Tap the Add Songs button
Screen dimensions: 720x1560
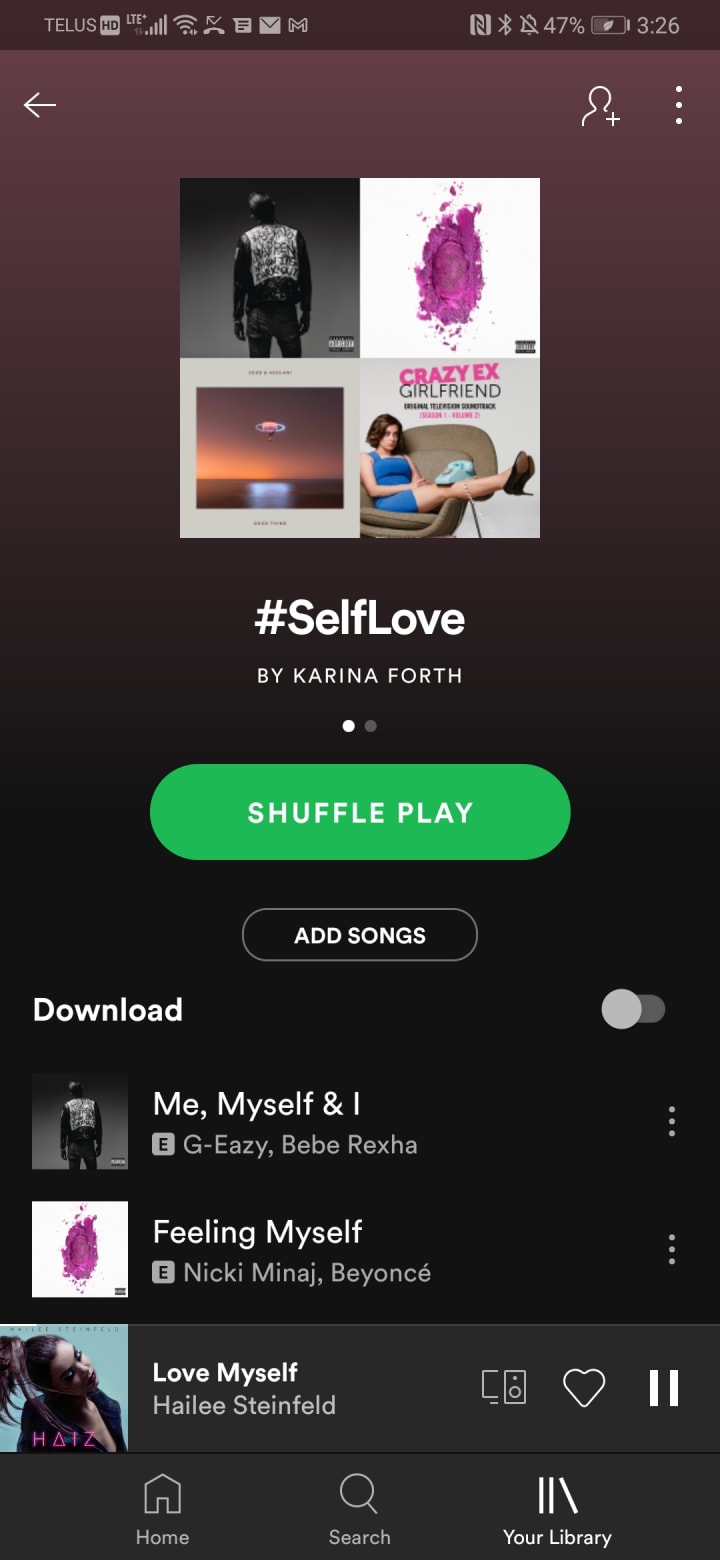pyautogui.click(x=360, y=935)
